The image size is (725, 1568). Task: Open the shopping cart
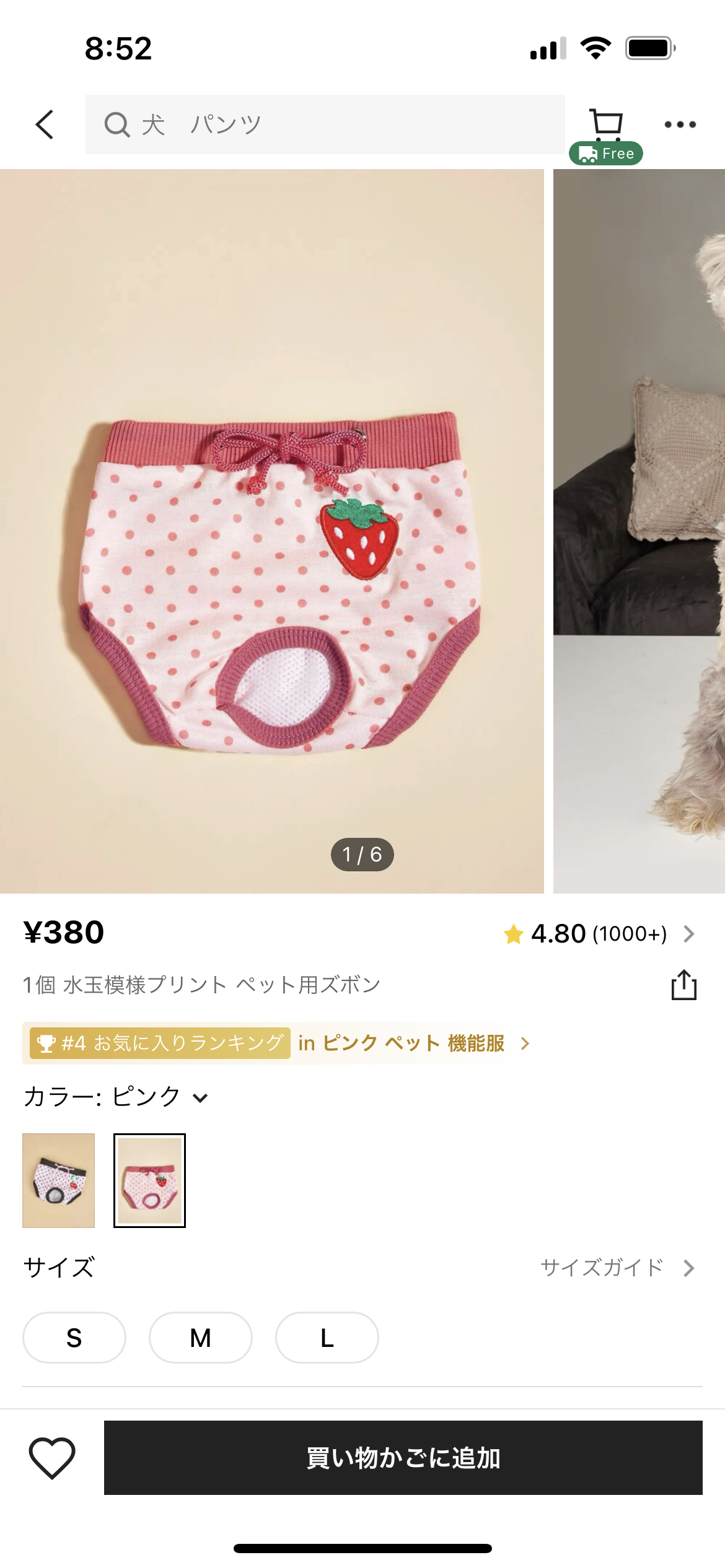point(606,126)
